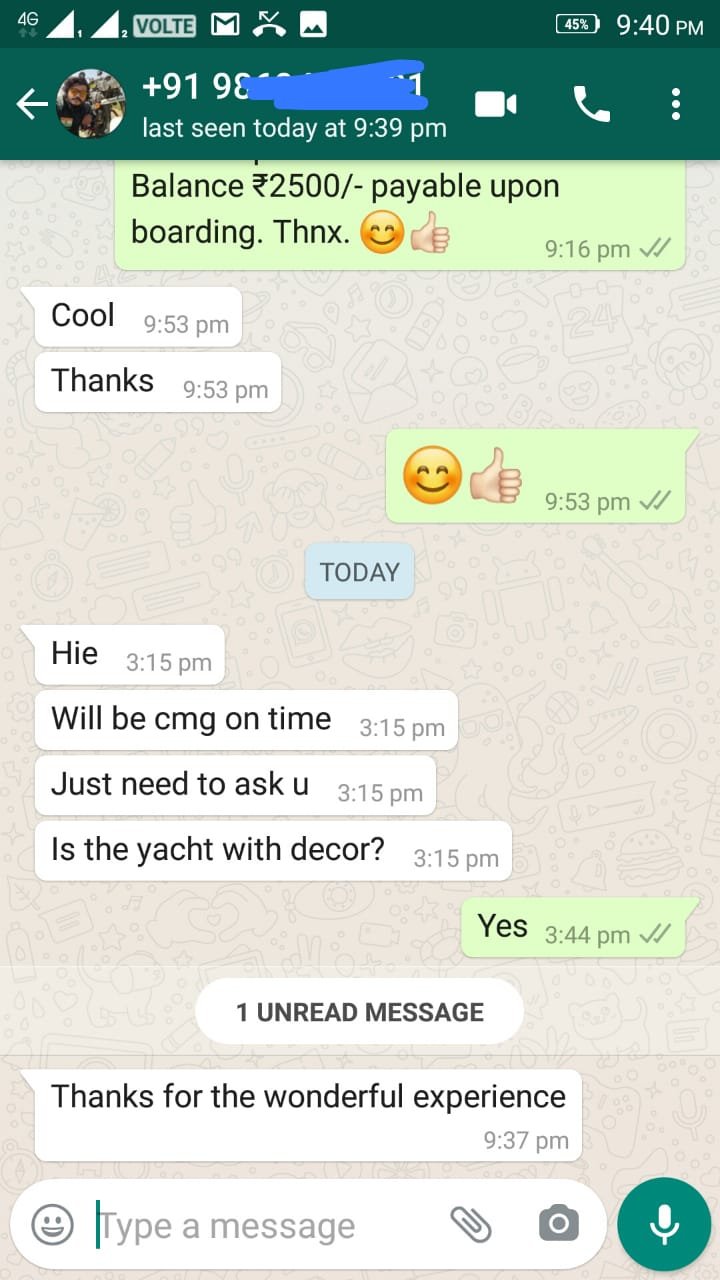Focus the Type a message field

point(260,1225)
